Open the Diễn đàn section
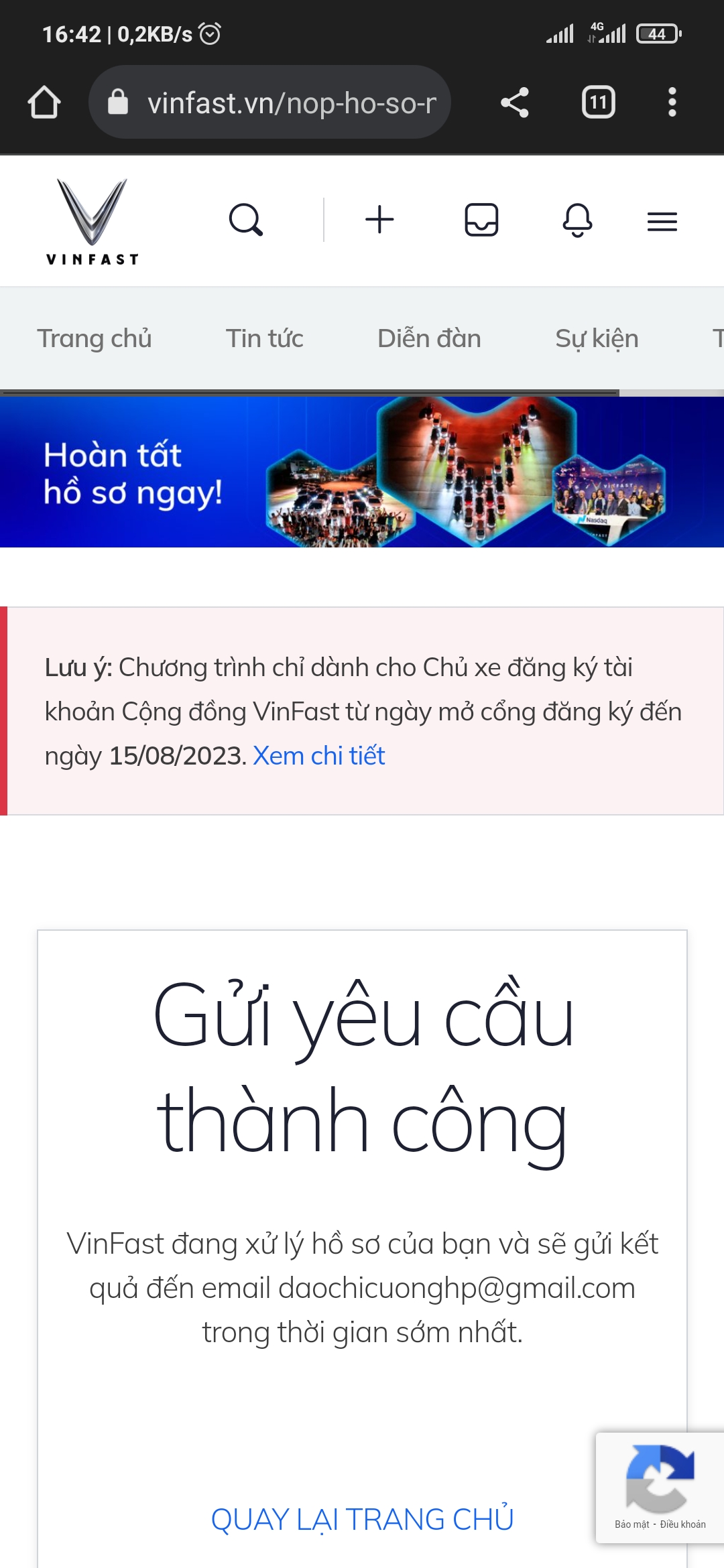The width and height of the screenshot is (724, 1568). 430,338
